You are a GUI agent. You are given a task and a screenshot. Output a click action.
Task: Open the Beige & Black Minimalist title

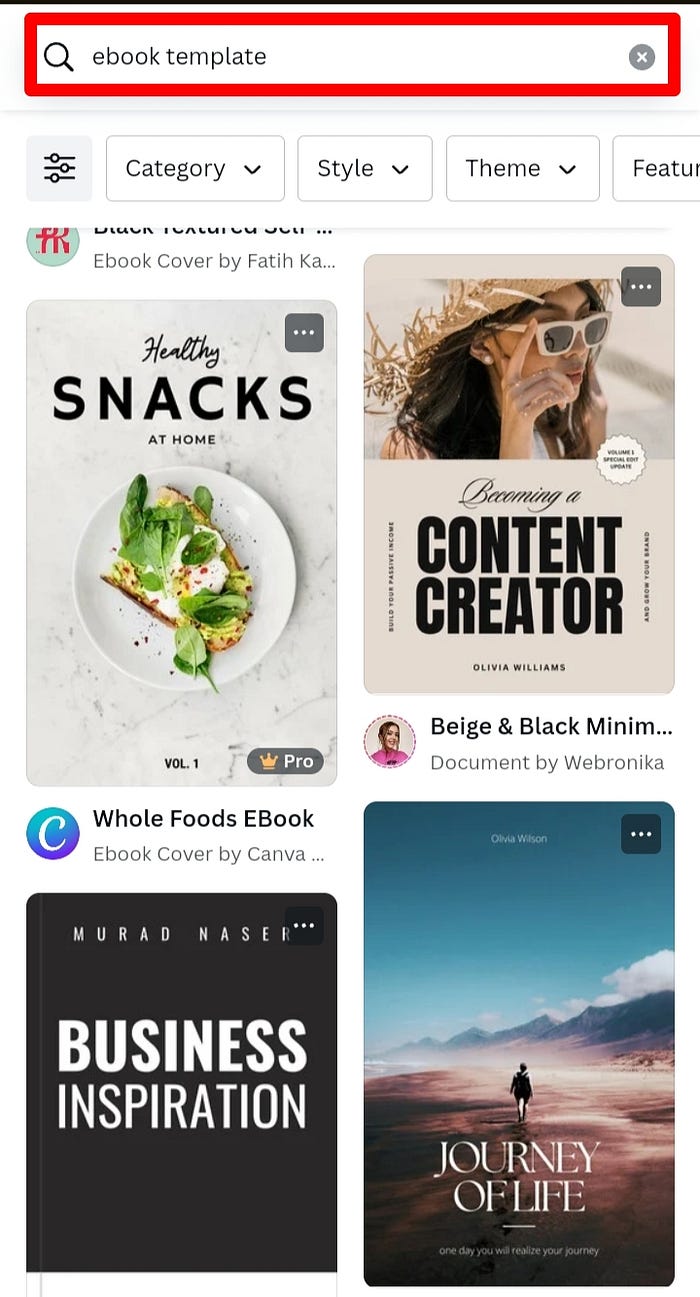[550, 726]
